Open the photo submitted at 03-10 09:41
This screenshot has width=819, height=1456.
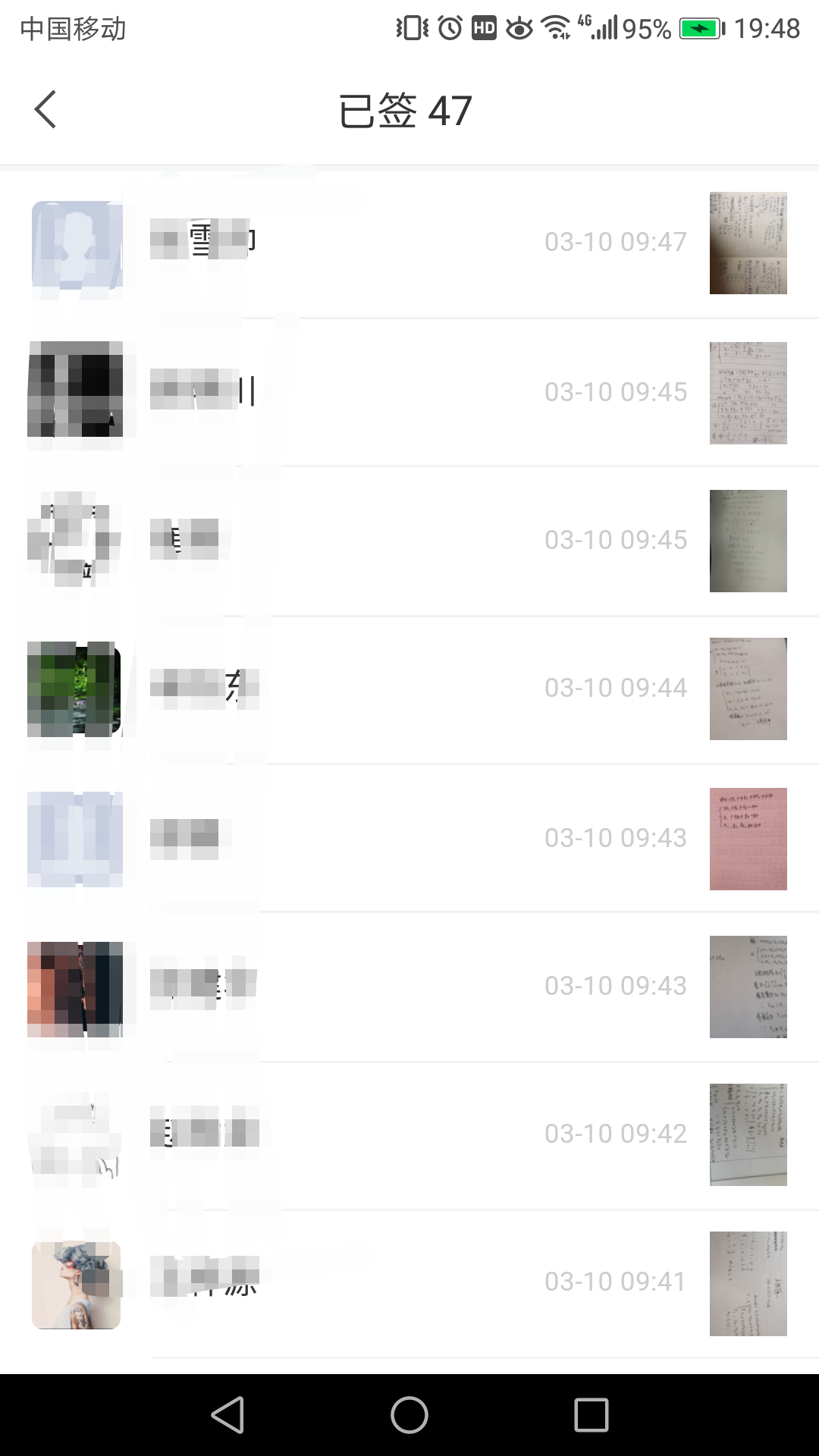click(748, 1283)
